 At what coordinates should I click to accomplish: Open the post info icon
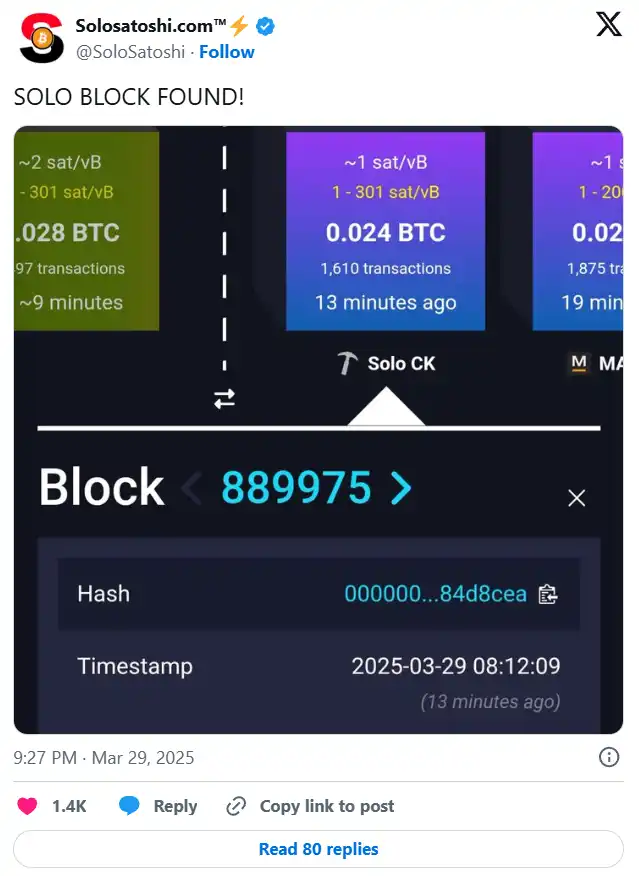(608, 757)
